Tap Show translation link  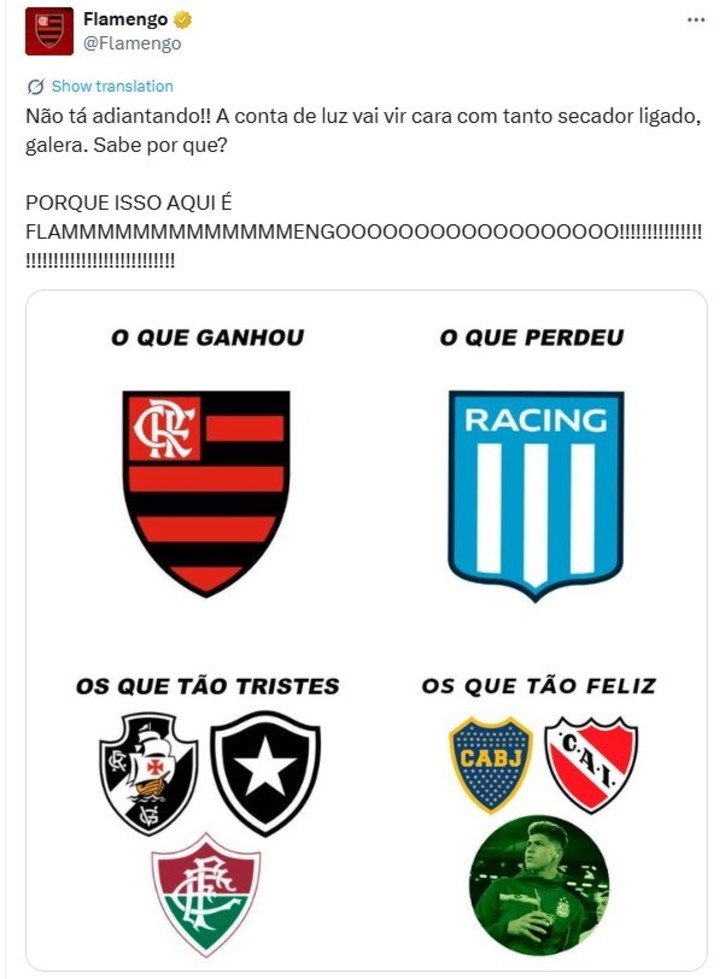(111, 86)
